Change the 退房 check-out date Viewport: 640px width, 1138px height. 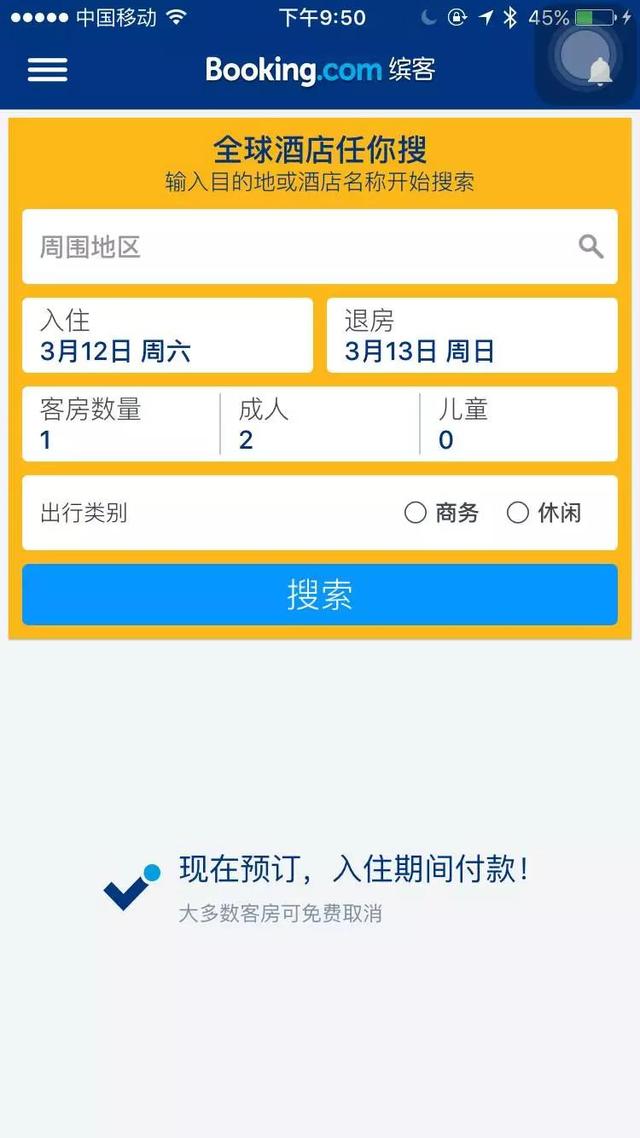pos(471,336)
